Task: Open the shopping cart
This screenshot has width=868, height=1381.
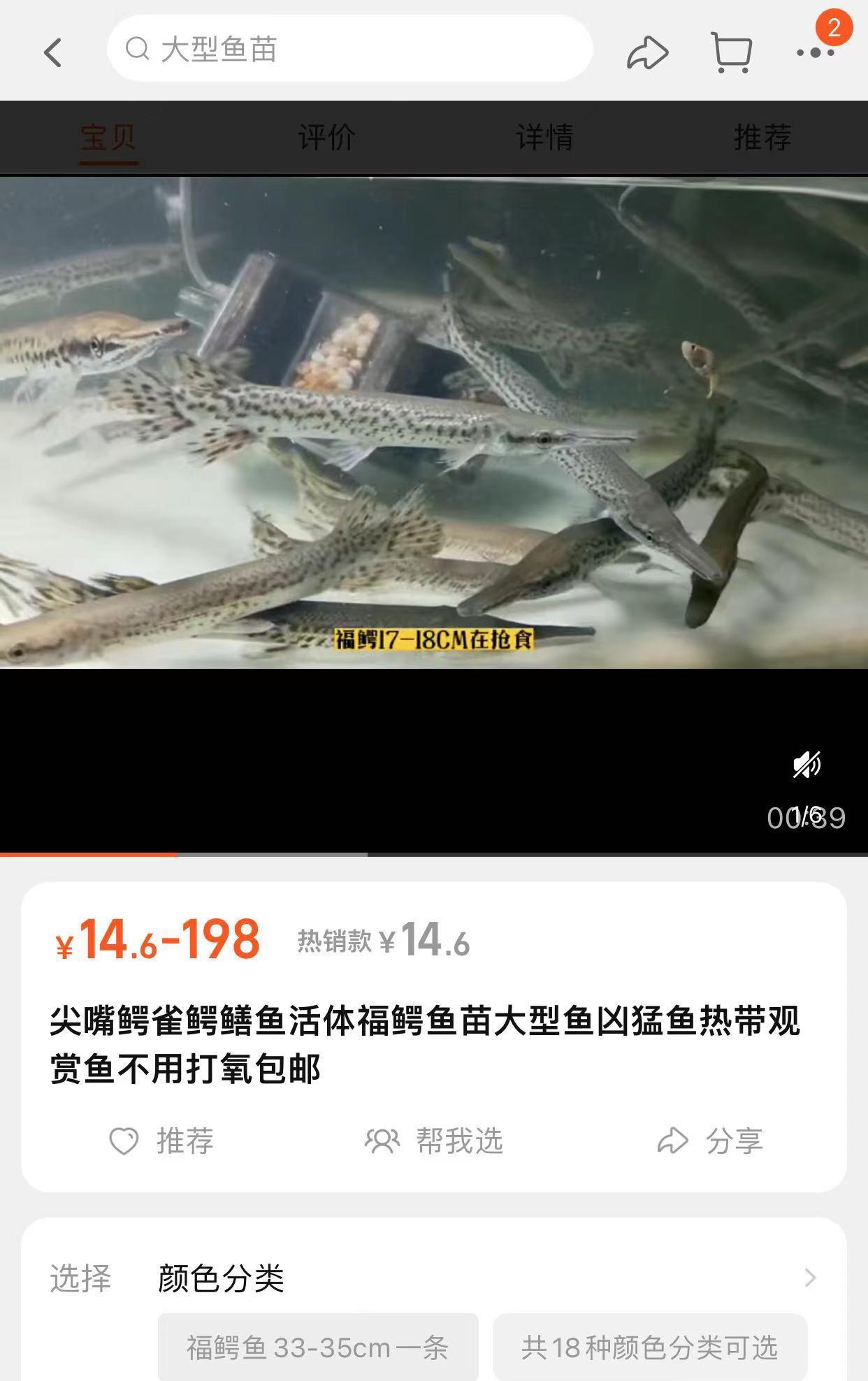Action: (731, 52)
